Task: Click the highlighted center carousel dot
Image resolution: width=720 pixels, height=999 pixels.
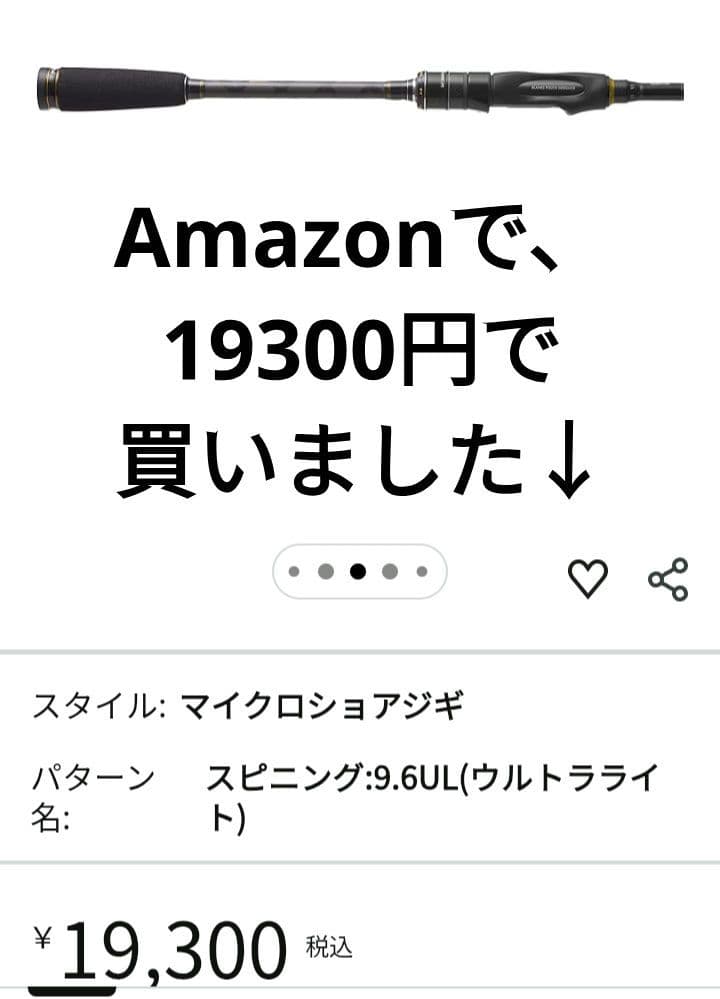Action: pyautogui.click(x=356, y=572)
